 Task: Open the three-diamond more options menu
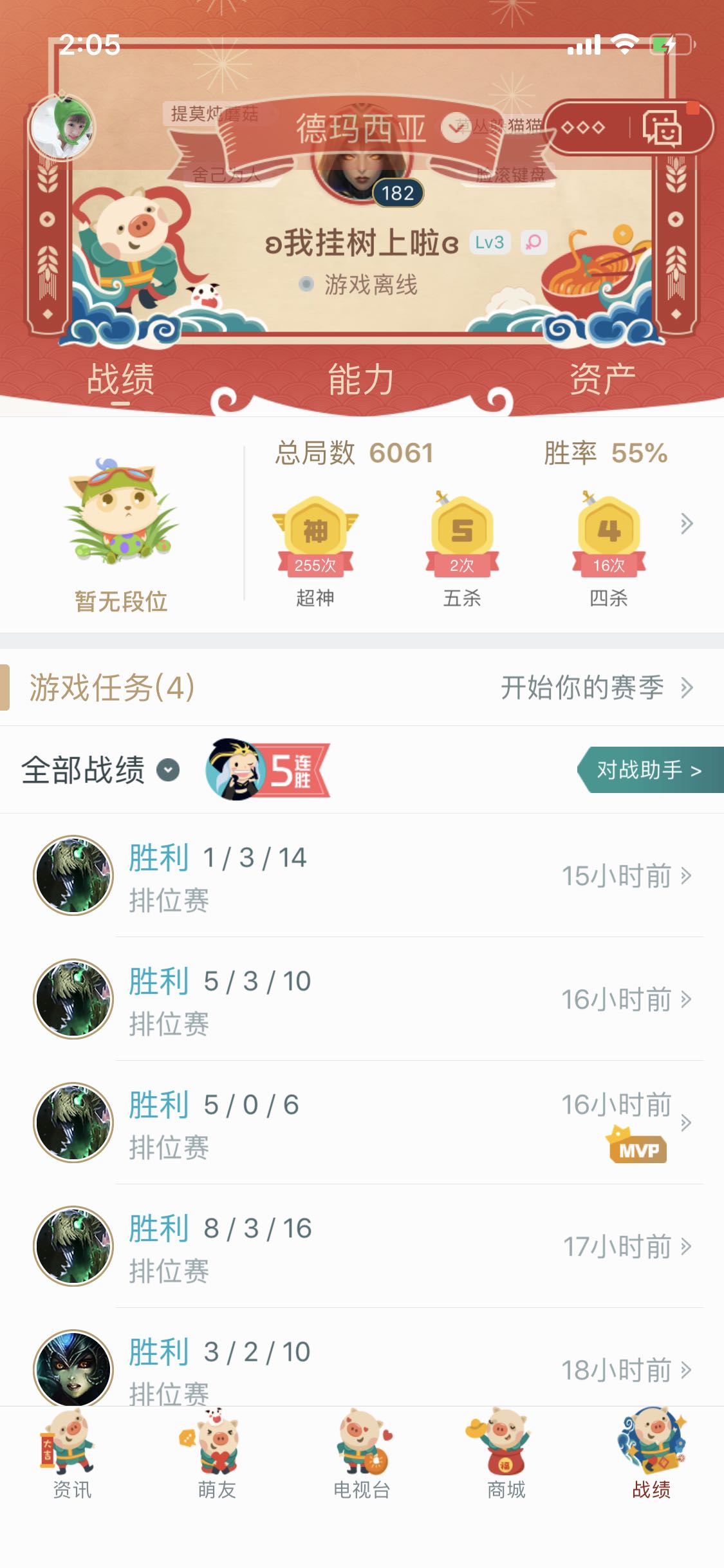coord(583,127)
